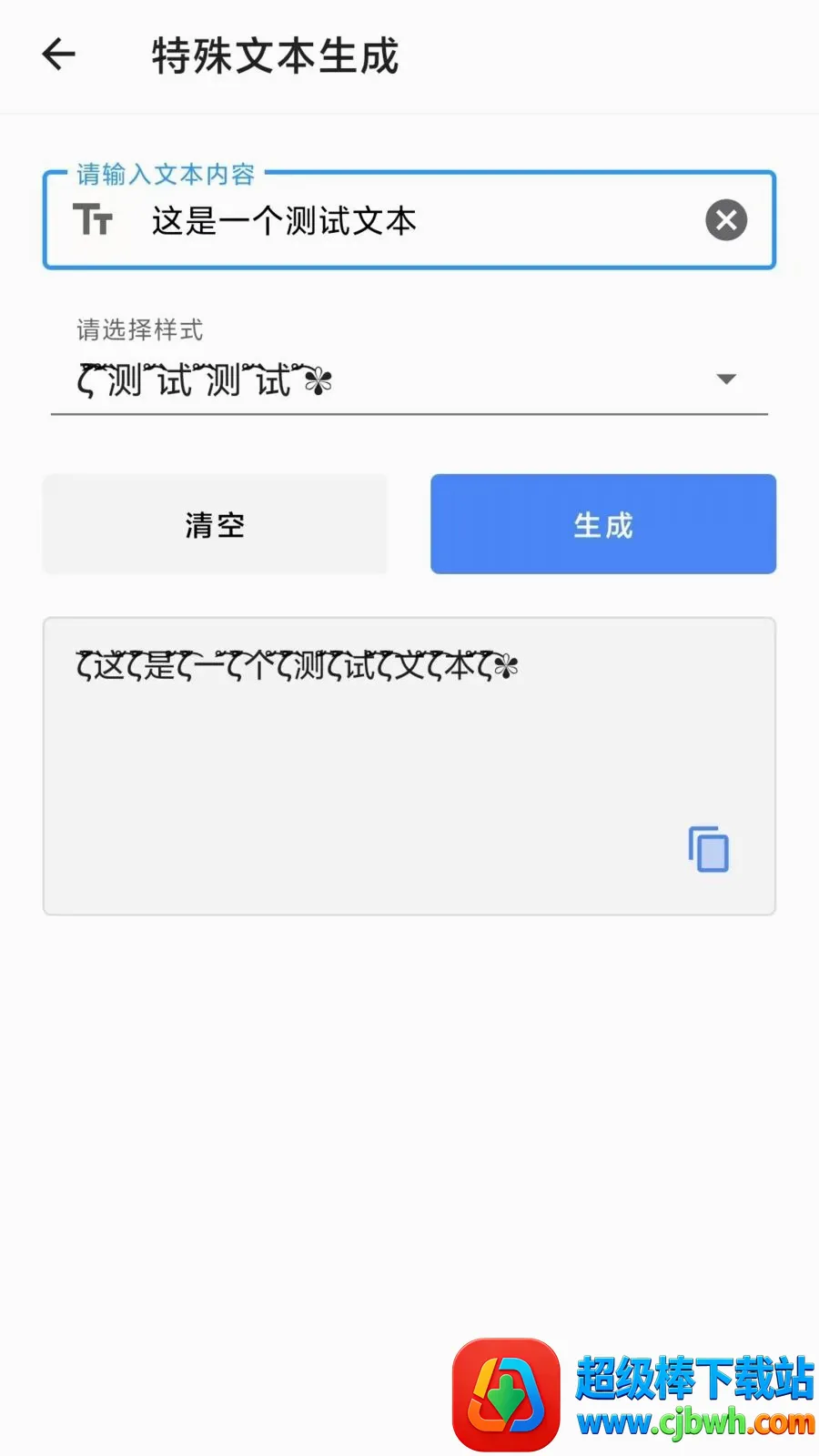
Task: Clear input with the X icon
Action: click(726, 220)
